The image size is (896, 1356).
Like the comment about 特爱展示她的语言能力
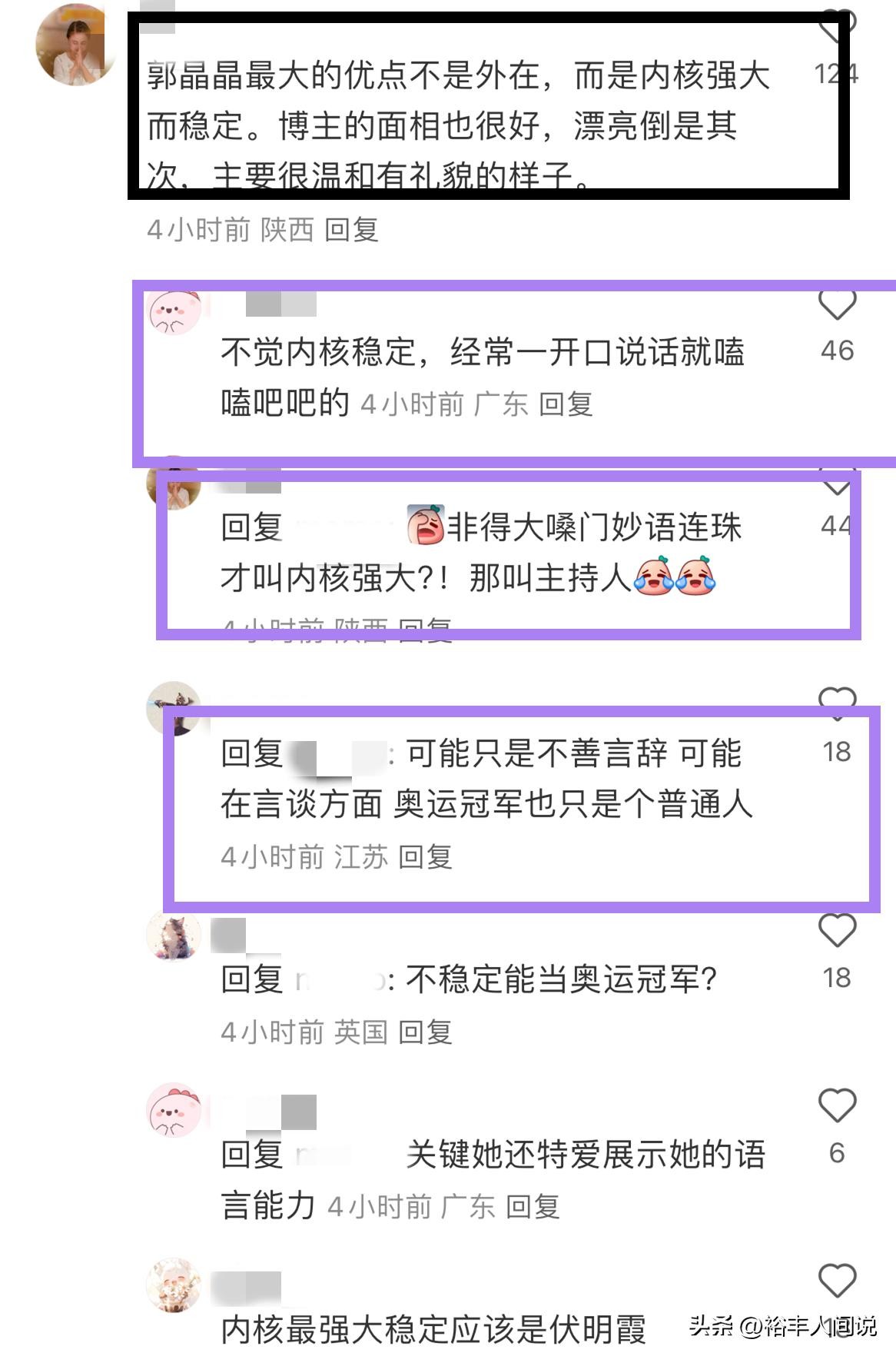click(837, 1106)
